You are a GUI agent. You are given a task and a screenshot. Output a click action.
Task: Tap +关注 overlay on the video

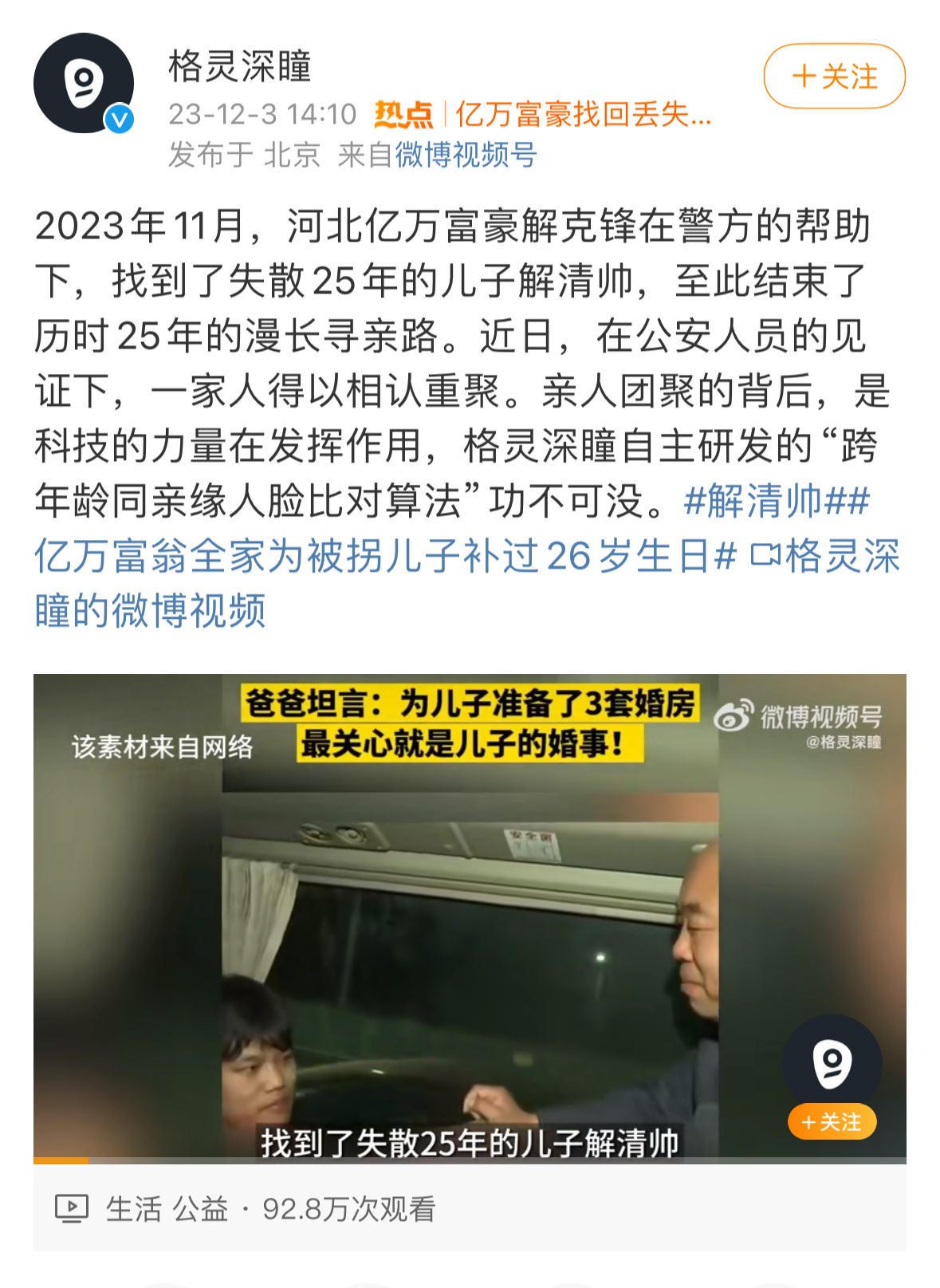click(x=832, y=1122)
